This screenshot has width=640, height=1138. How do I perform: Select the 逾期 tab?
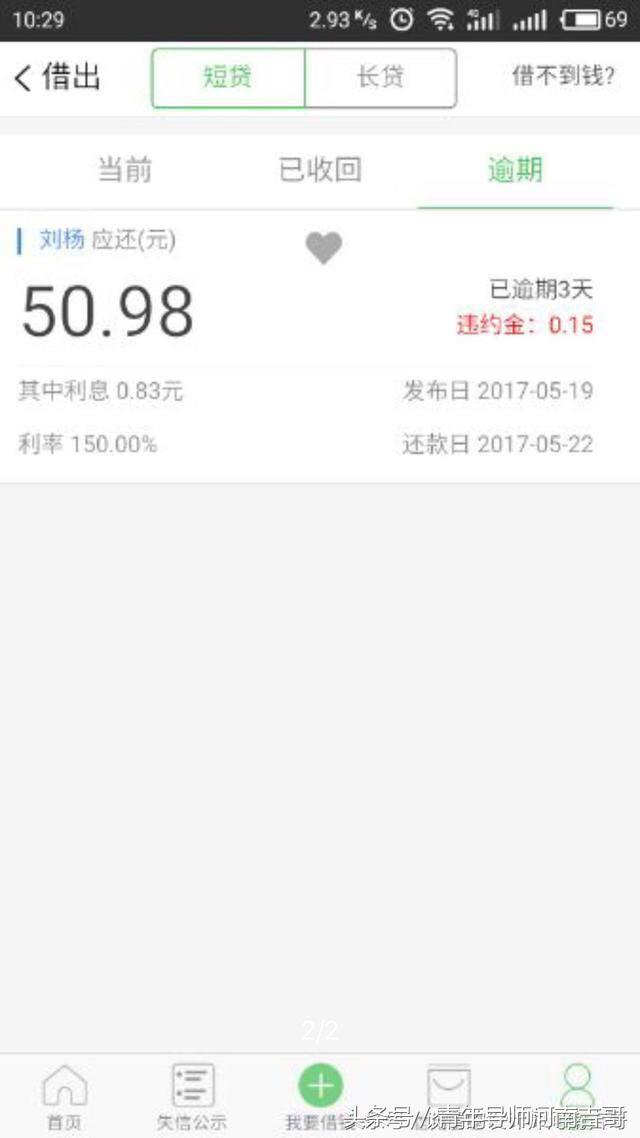[x=515, y=170]
